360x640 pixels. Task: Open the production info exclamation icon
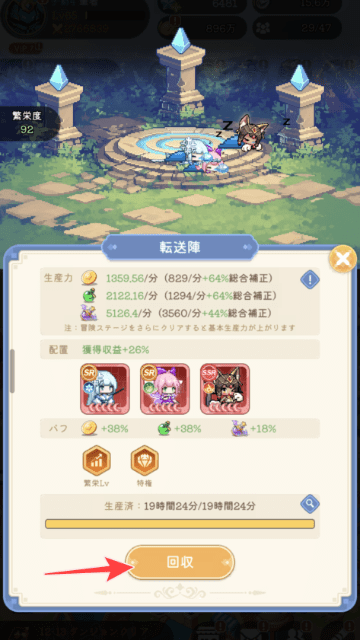click(x=310, y=280)
